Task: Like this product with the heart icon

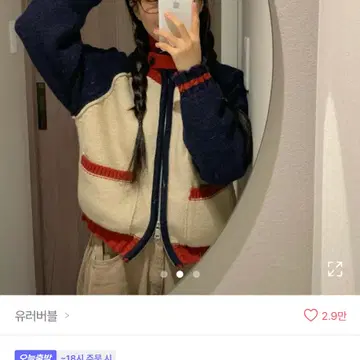Action: point(311,315)
